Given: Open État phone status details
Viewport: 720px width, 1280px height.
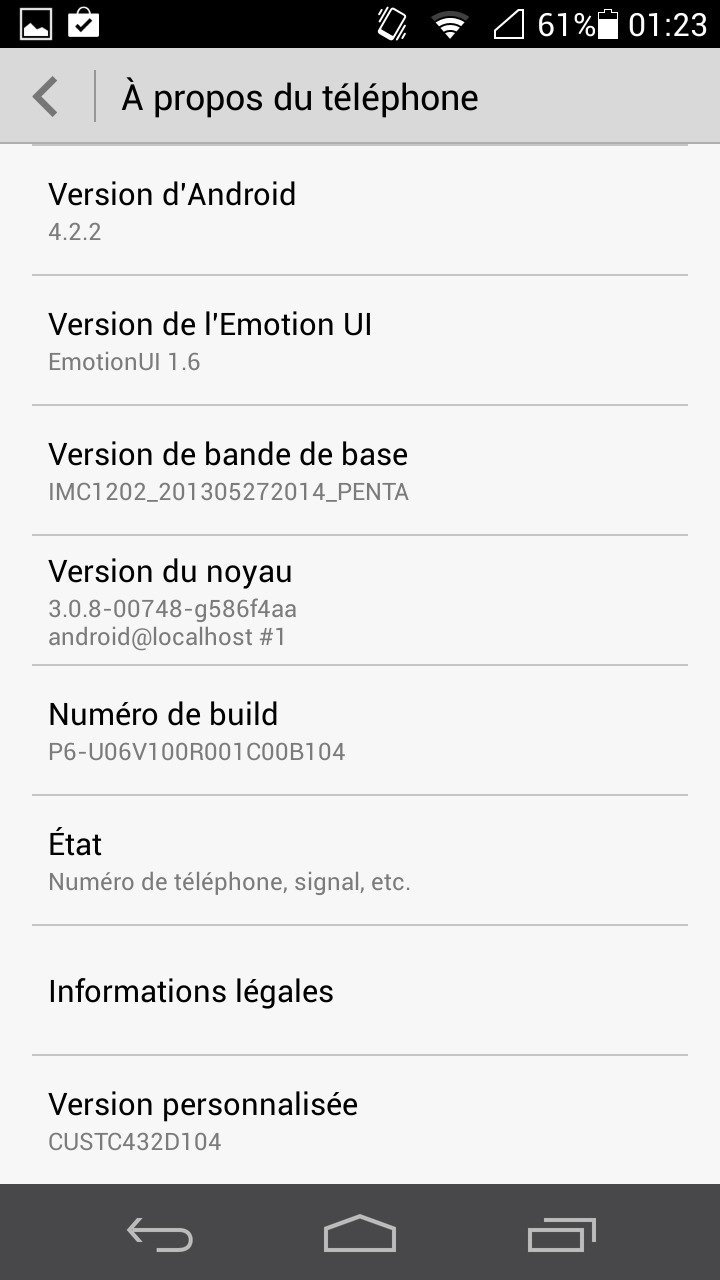Looking at the screenshot, I should coord(360,860).
